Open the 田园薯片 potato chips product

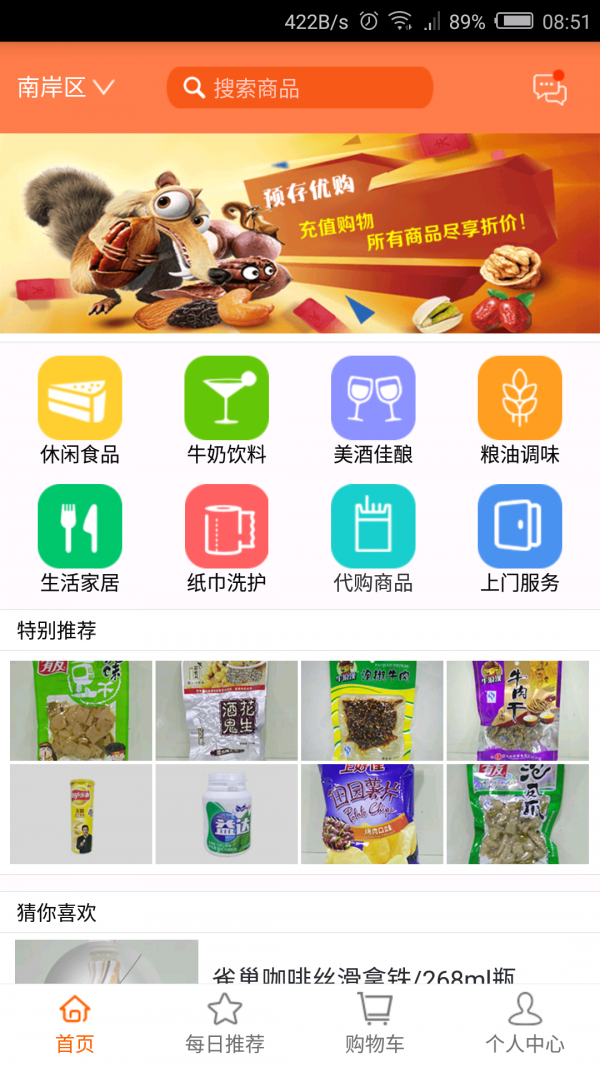(372, 814)
